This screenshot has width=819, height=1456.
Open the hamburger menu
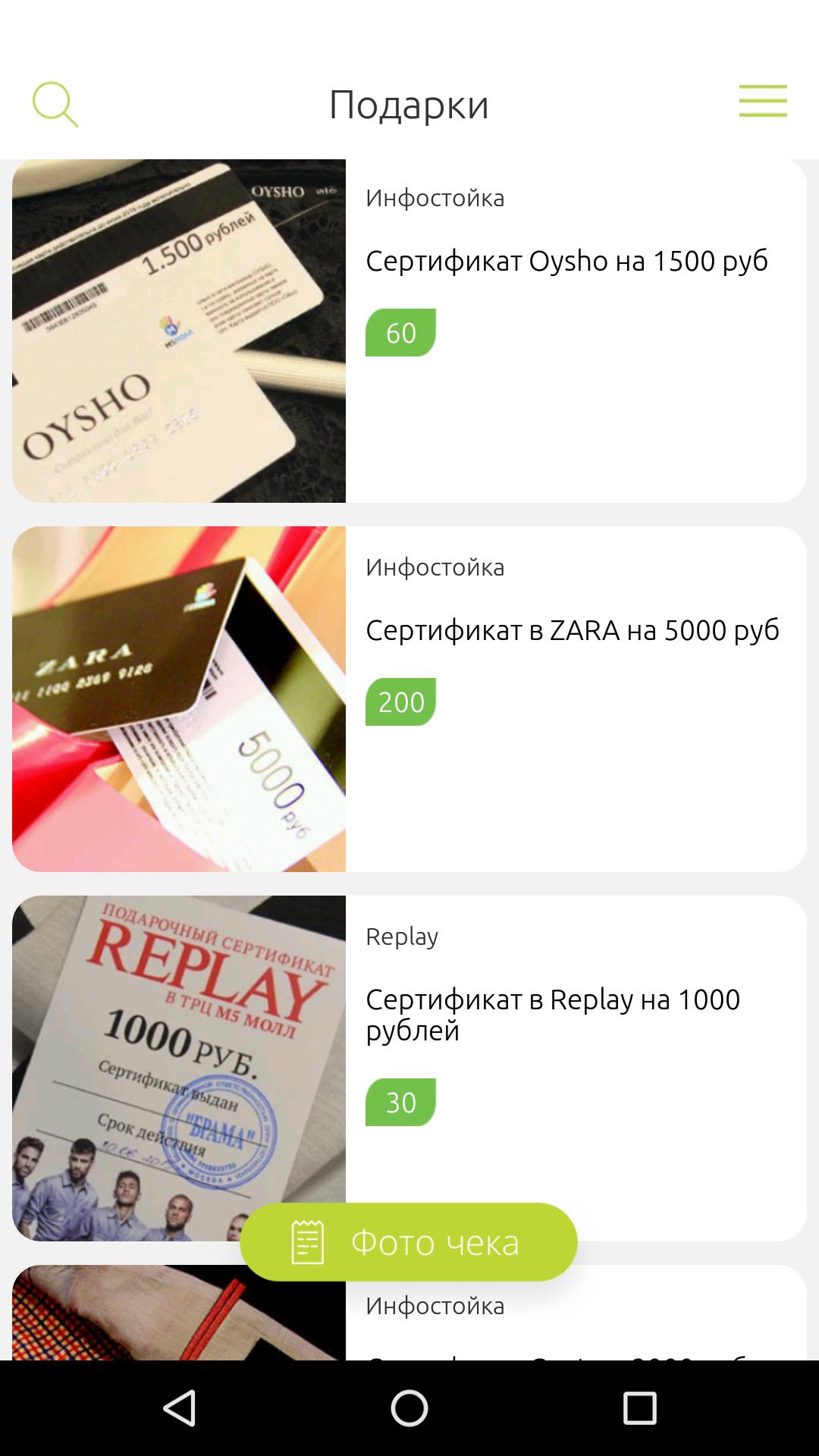(x=763, y=102)
